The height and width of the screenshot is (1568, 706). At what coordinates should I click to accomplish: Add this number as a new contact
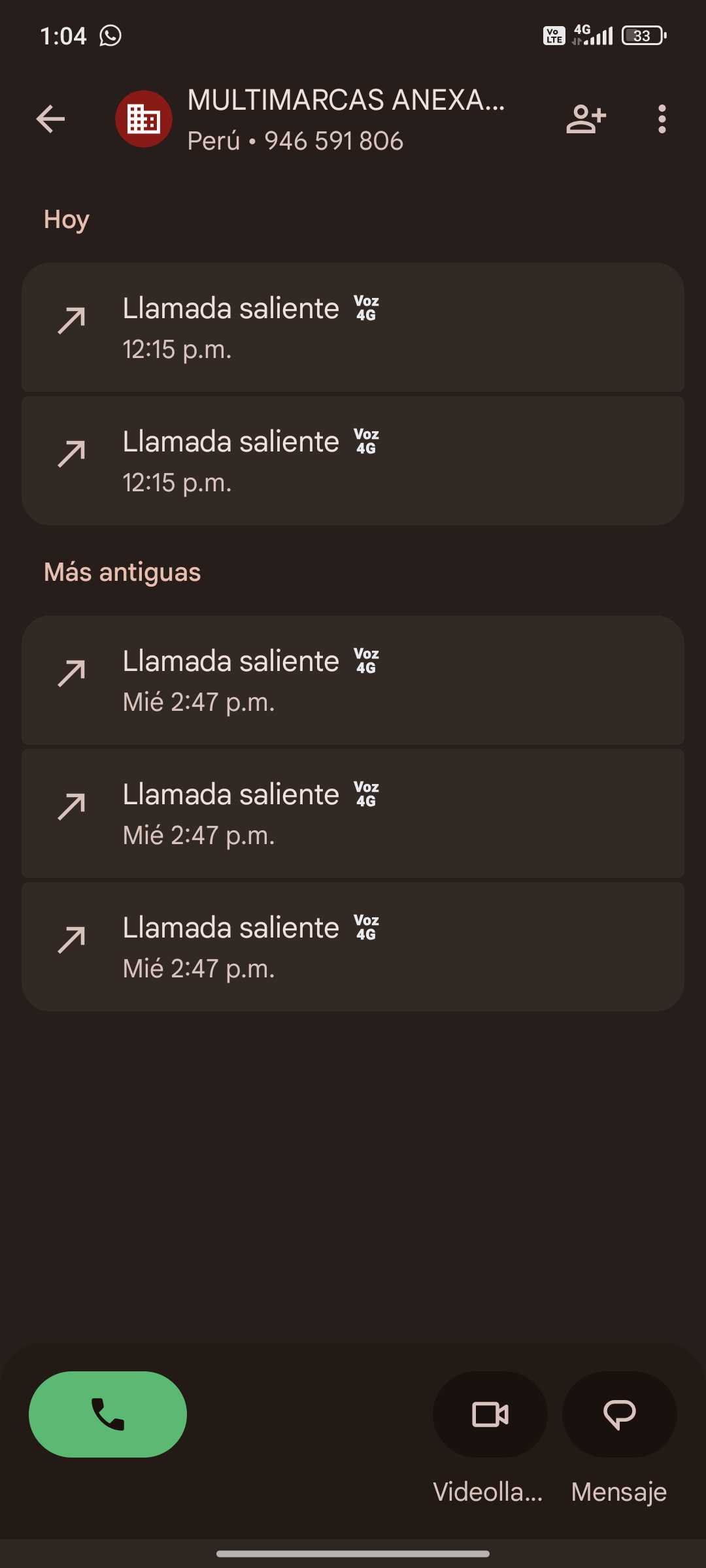point(586,119)
